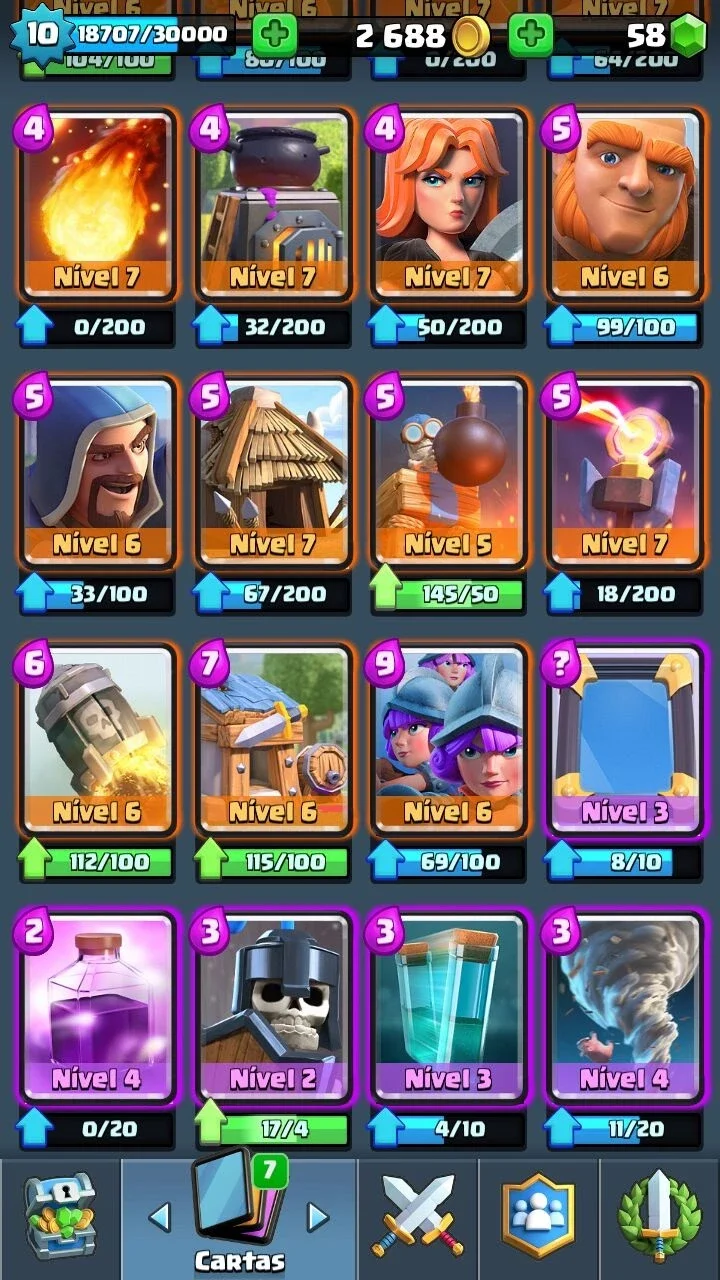Select the Tornado card with 11/20
The height and width of the screenshot is (1280, 720).
click(623, 1007)
